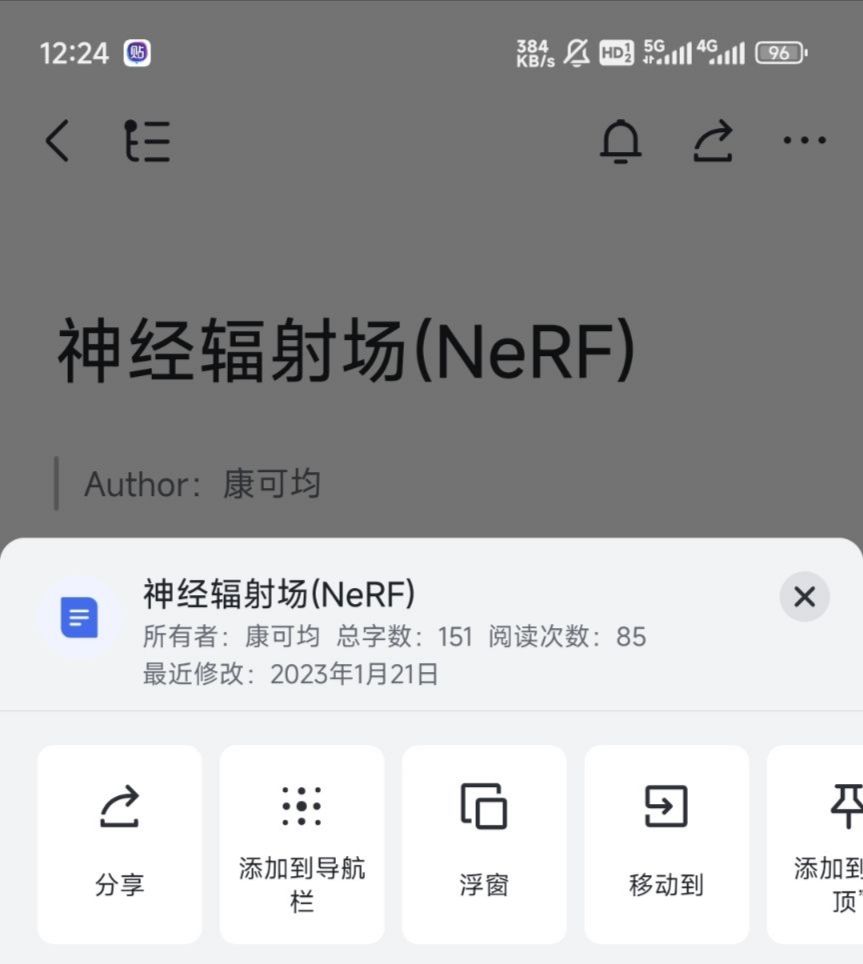This screenshot has width=863, height=964.
Task: Select 添加到导航栏 option
Action: point(302,843)
